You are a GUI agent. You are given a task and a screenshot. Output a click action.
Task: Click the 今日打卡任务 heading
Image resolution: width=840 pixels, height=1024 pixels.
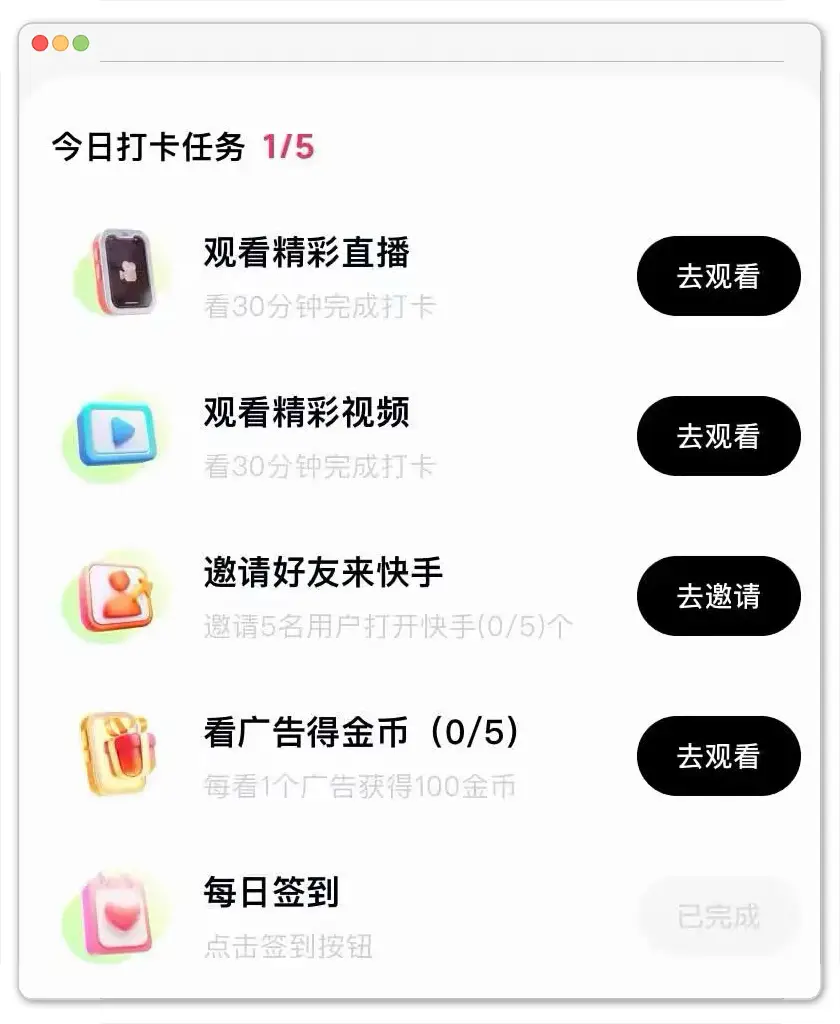(x=150, y=145)
